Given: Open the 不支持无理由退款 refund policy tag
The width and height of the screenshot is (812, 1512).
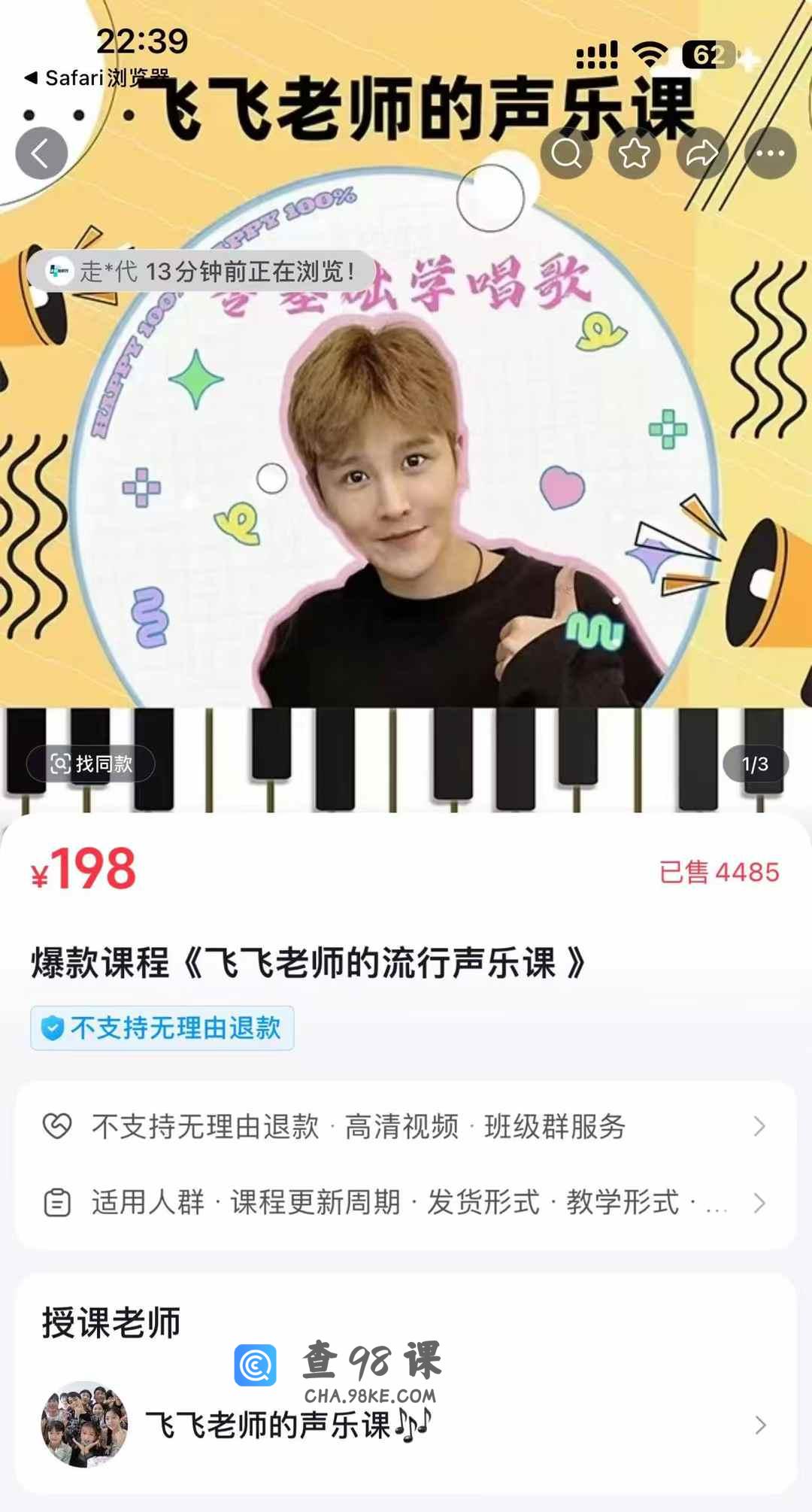Looking at the screenshot, I should click(162, 1028).
